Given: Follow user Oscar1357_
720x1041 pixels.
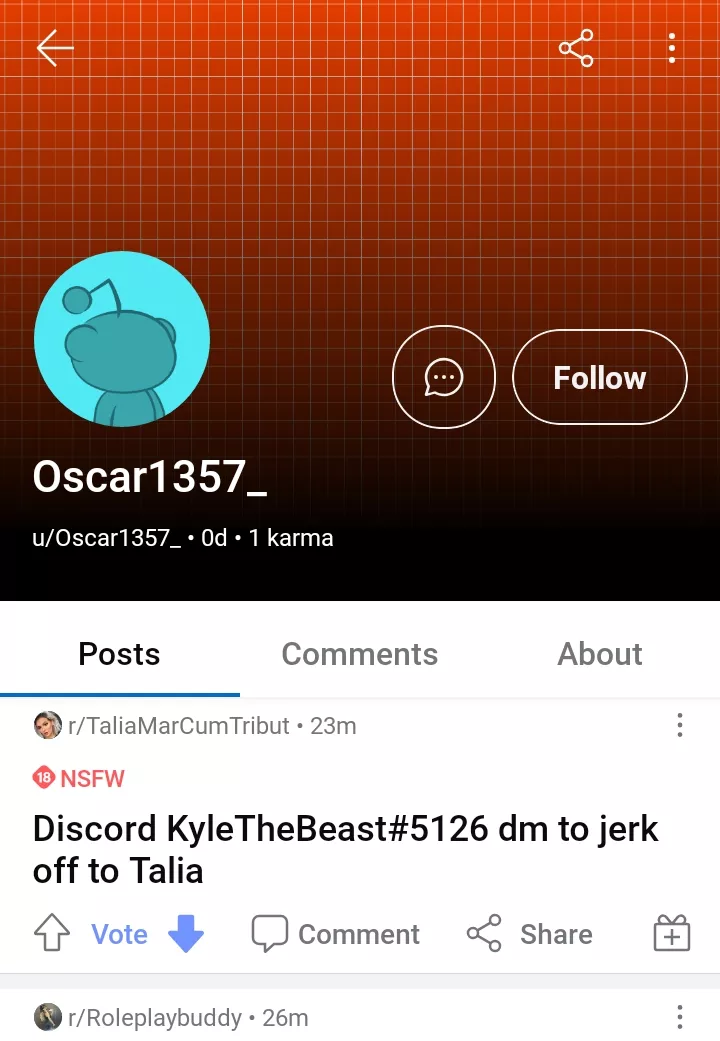Looking at the screenshot, I should click(x=600, y=378).
